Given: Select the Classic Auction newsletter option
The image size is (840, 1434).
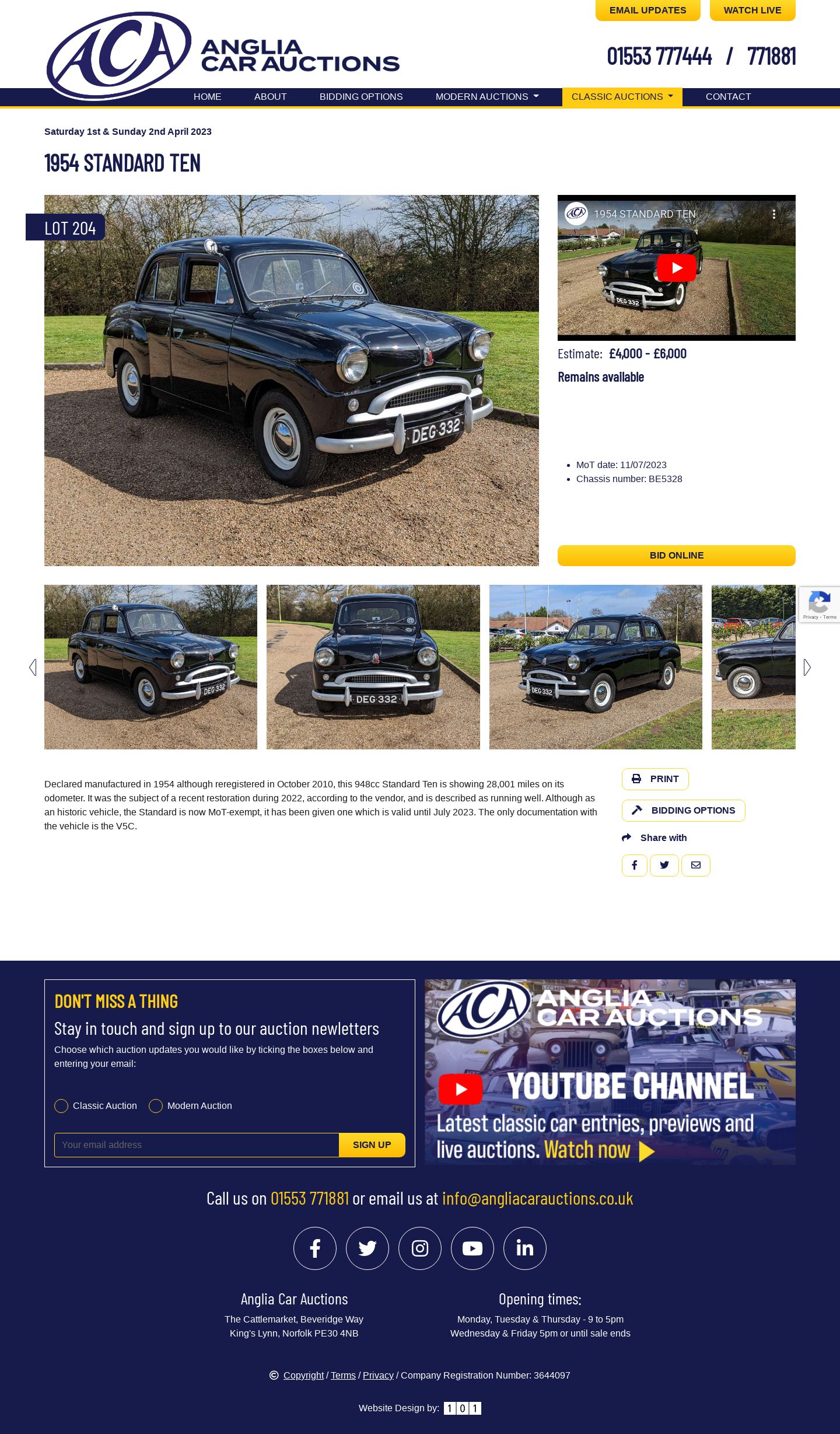Looking at the screenshot, I should click(x=61, y=1106).
